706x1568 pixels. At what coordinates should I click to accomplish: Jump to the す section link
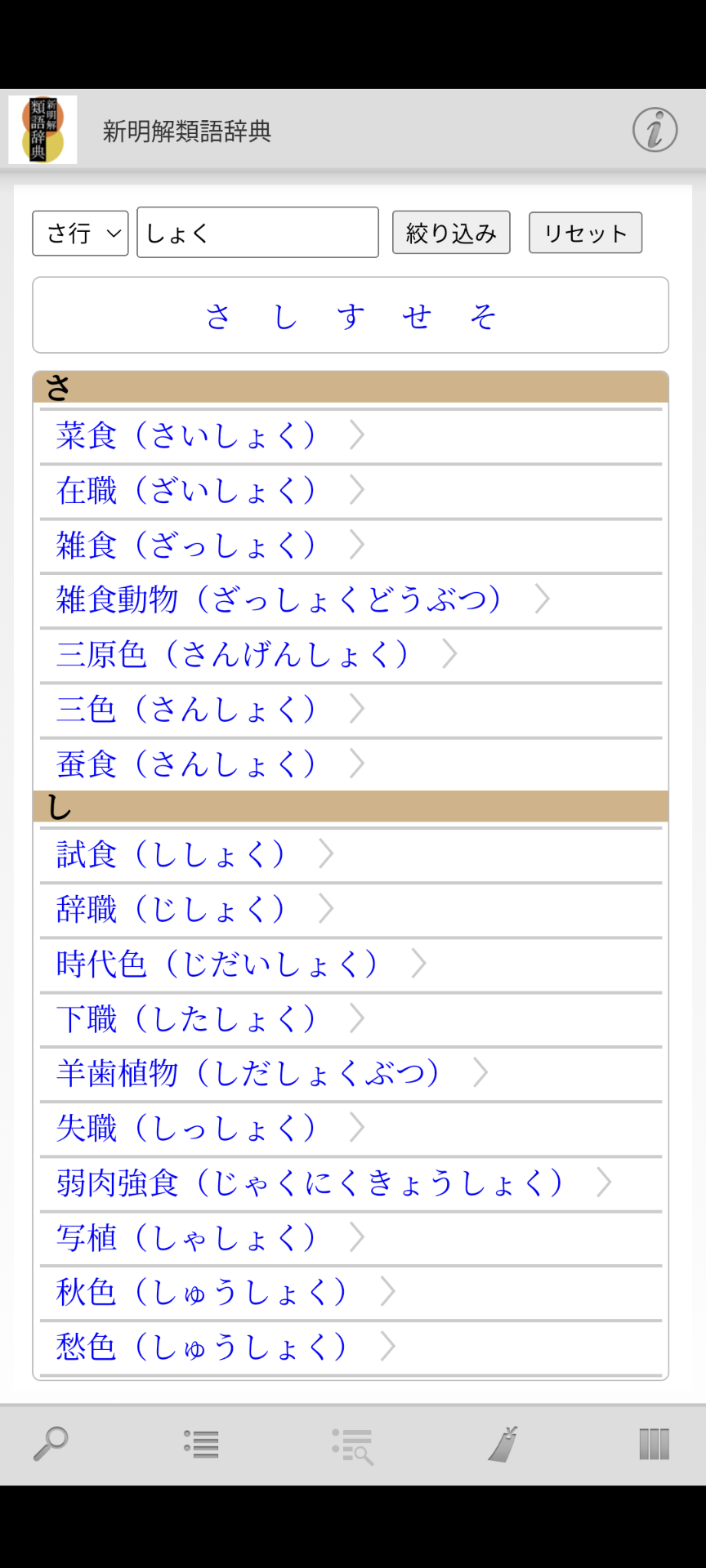pos(351,316)
